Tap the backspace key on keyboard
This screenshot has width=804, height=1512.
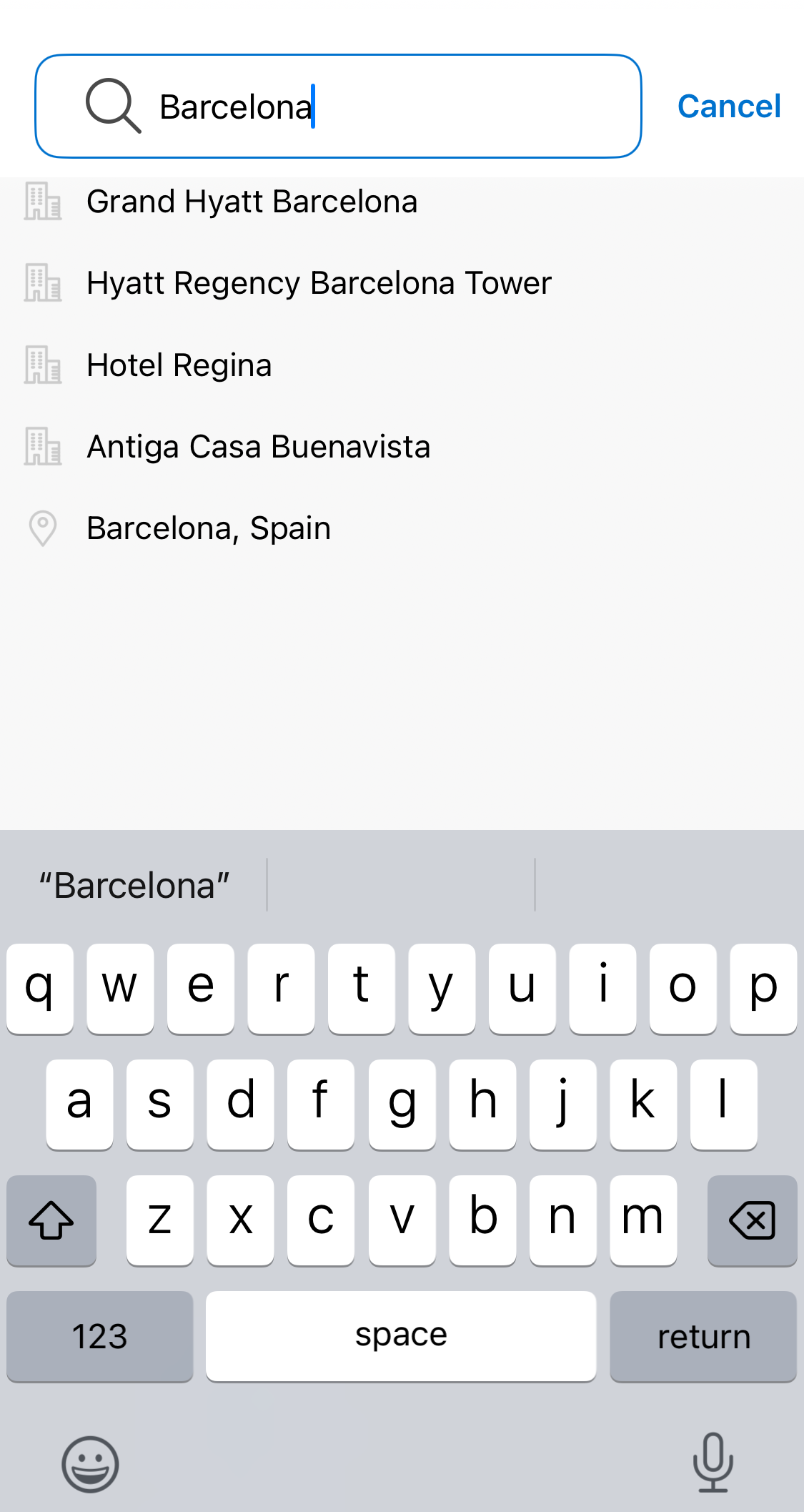pyautogui.click(x=752, y=1220)
